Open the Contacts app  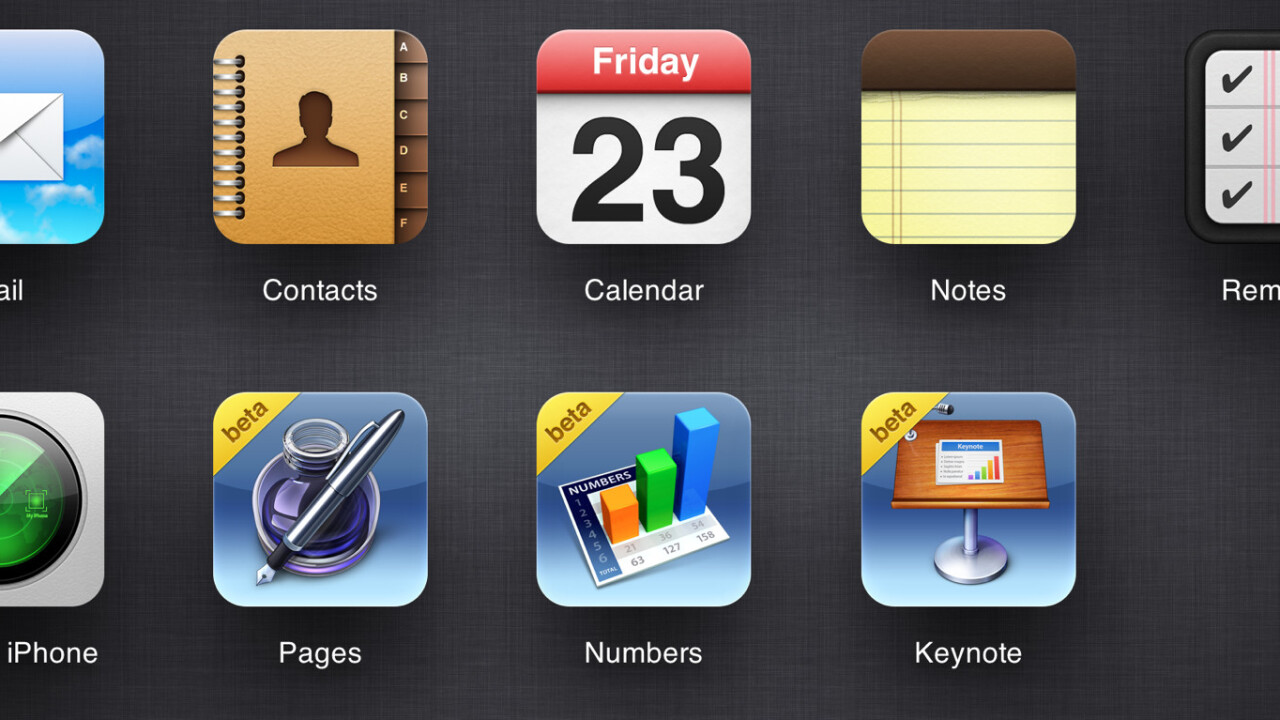[x=320, y=137]
